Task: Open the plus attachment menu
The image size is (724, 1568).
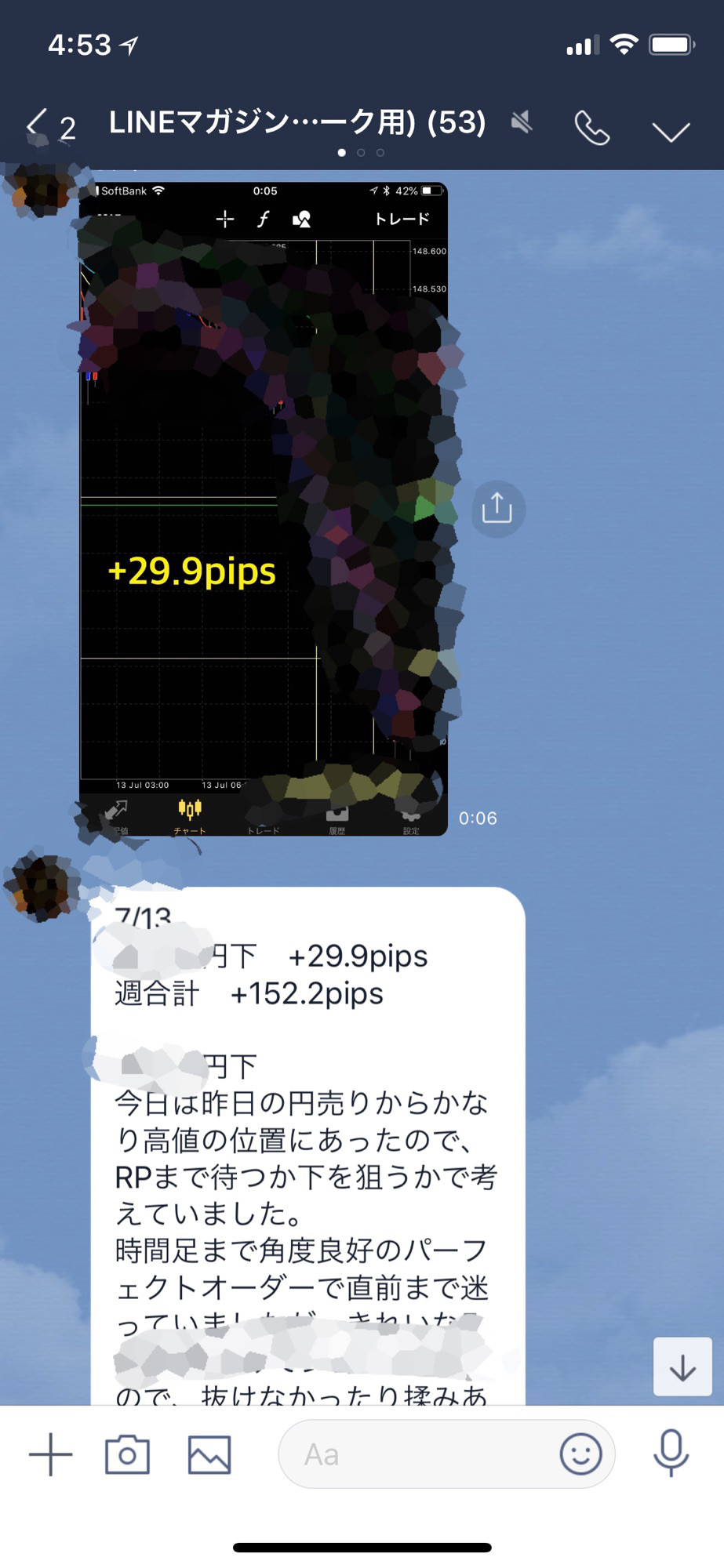Action: click(x=50, y=1454)
